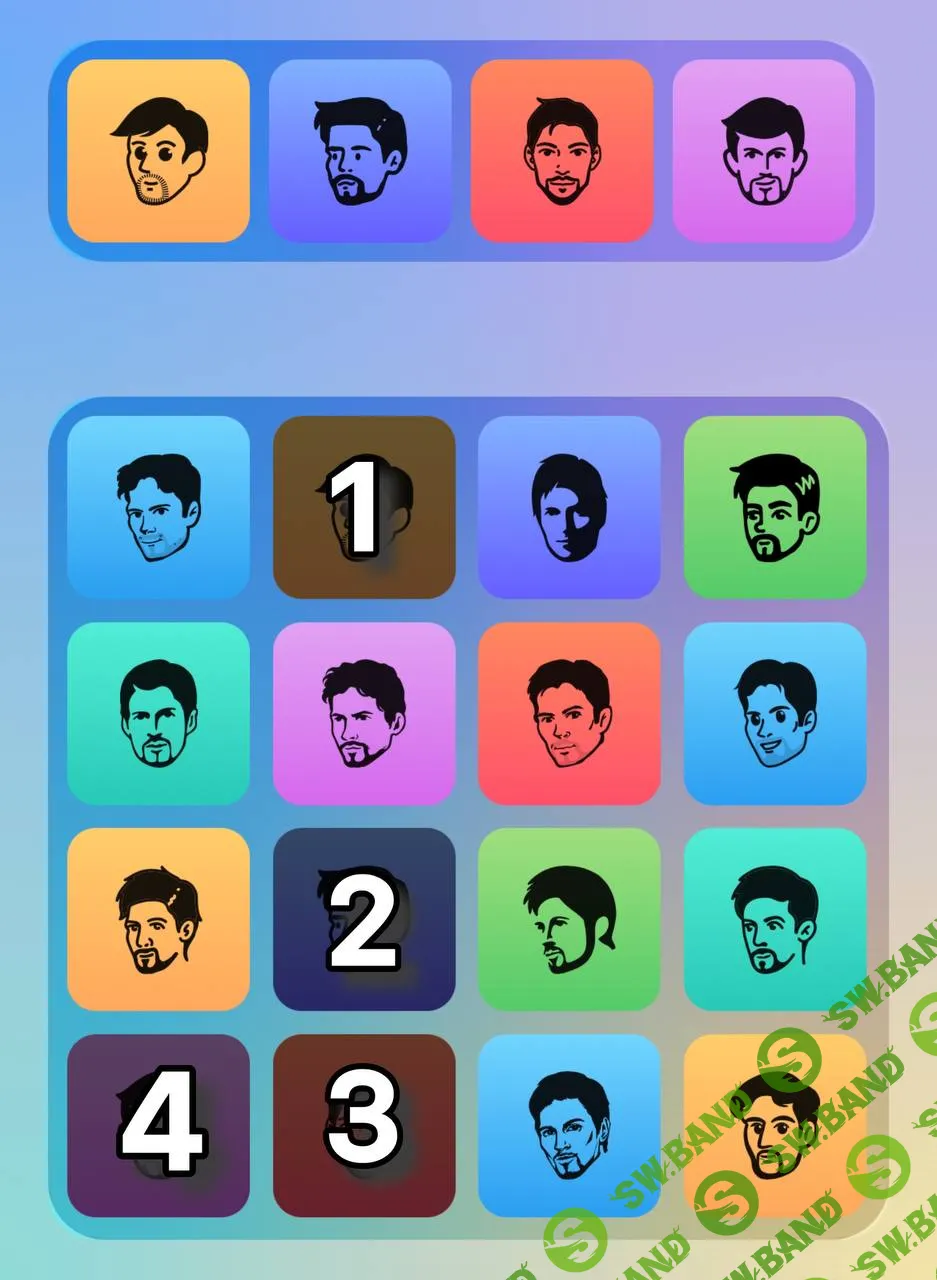Select the half-shadowed face on indigo tile
The image size is (937, 1280).
[x=569, y=507]
